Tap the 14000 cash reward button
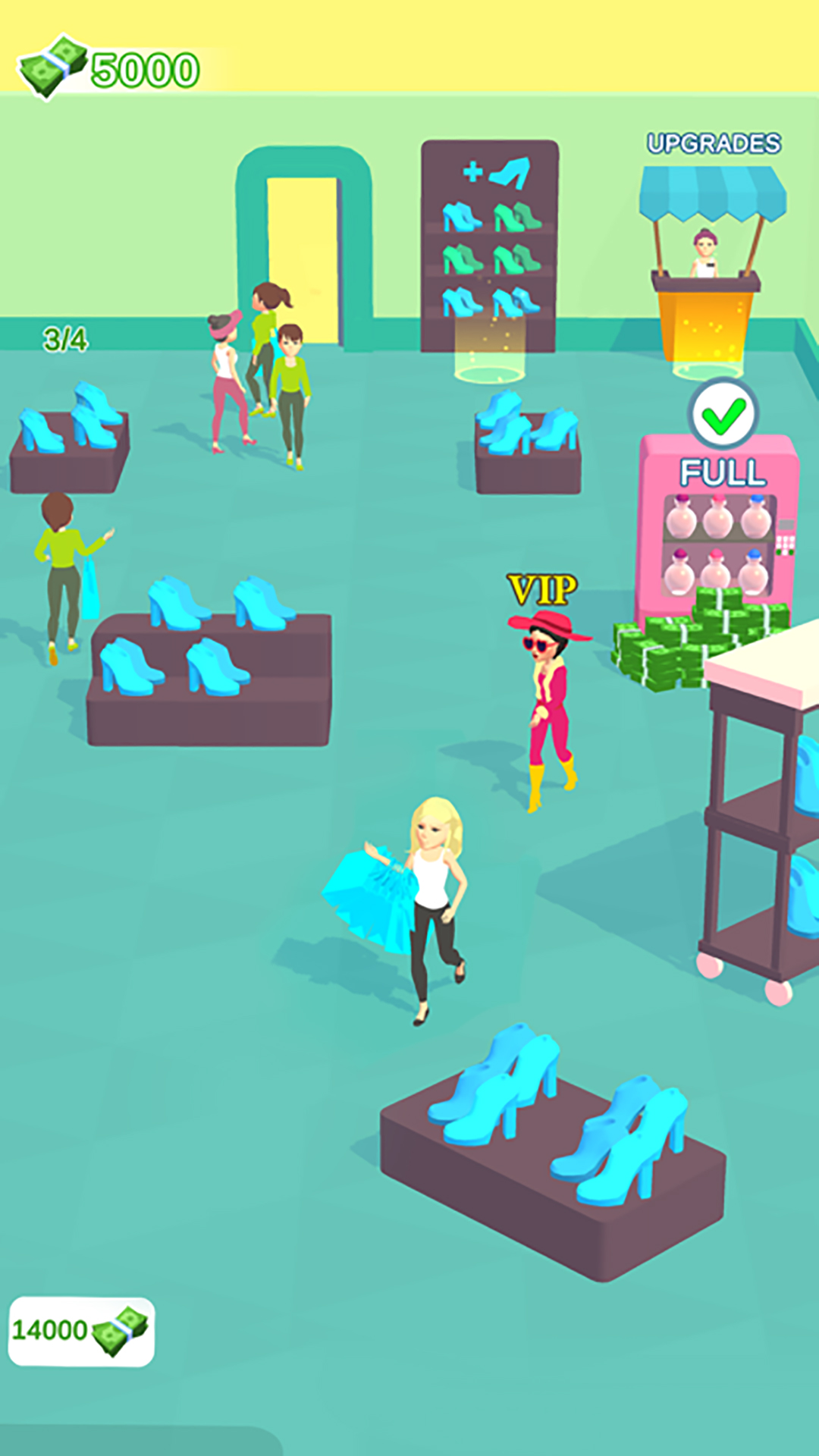Image resolution: width=819 pixels, height=1456 pixels. 81,1331
